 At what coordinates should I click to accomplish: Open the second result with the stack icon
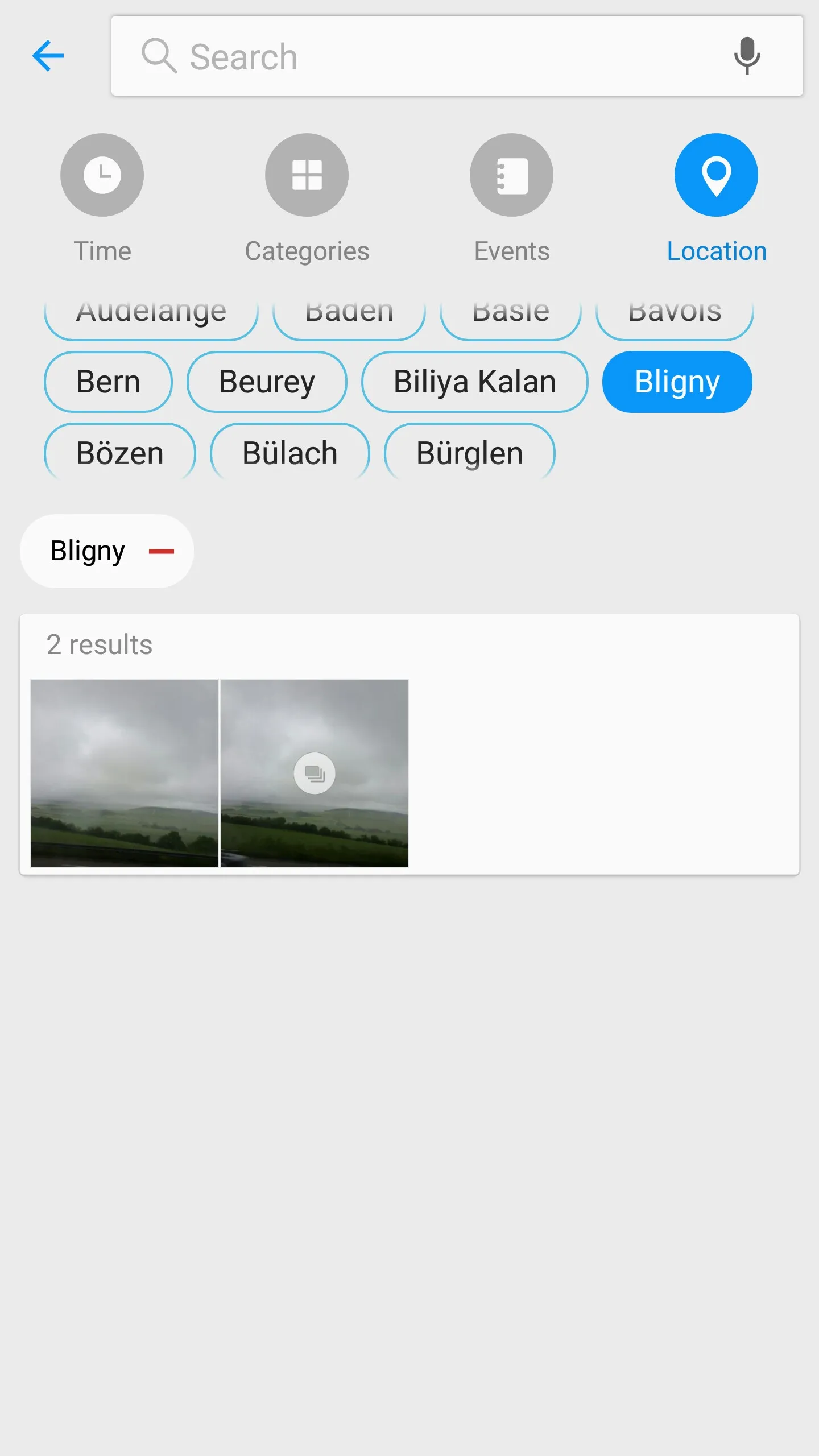[x=314, y=773]
